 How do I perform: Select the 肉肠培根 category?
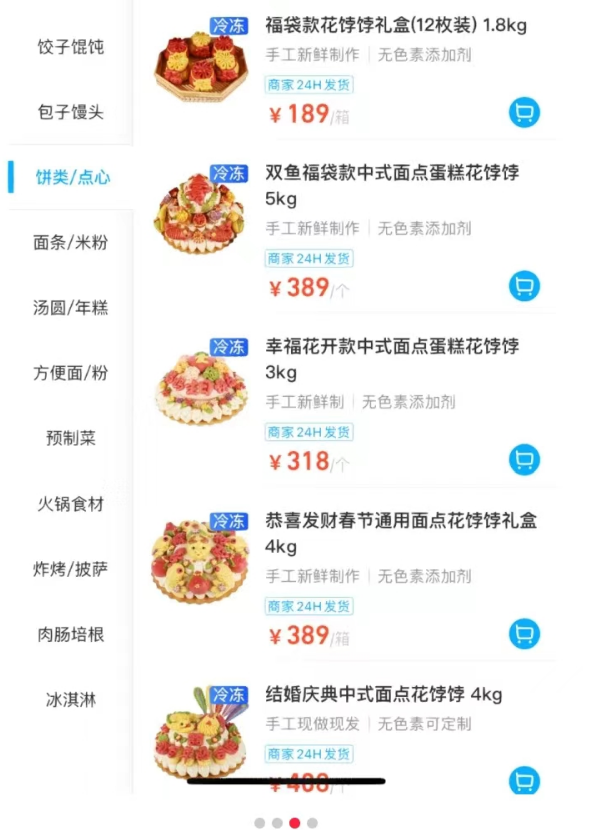click(70, 634)
